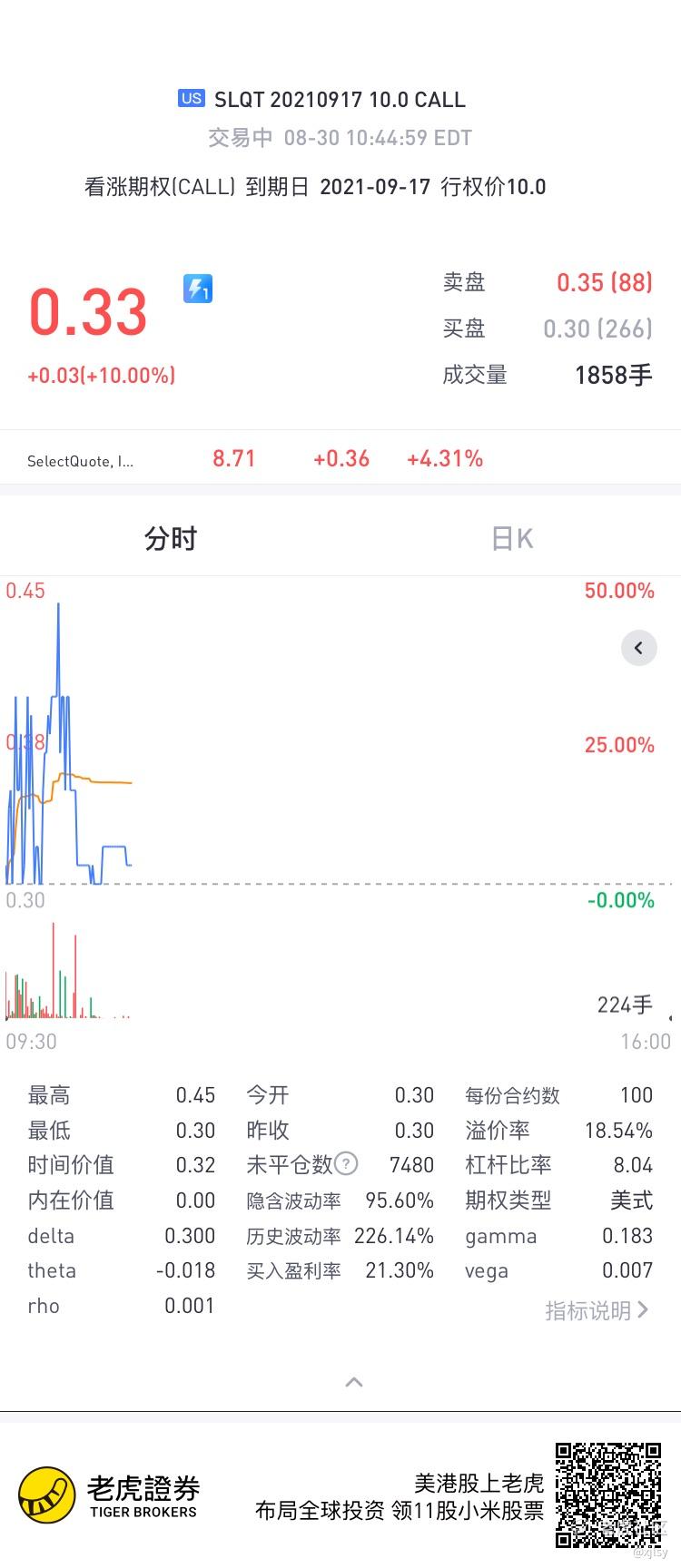Viewport: 681px width, 1568px height.
Task: Collapse the option details with the up chevron
Action: tap(354, 1382)
